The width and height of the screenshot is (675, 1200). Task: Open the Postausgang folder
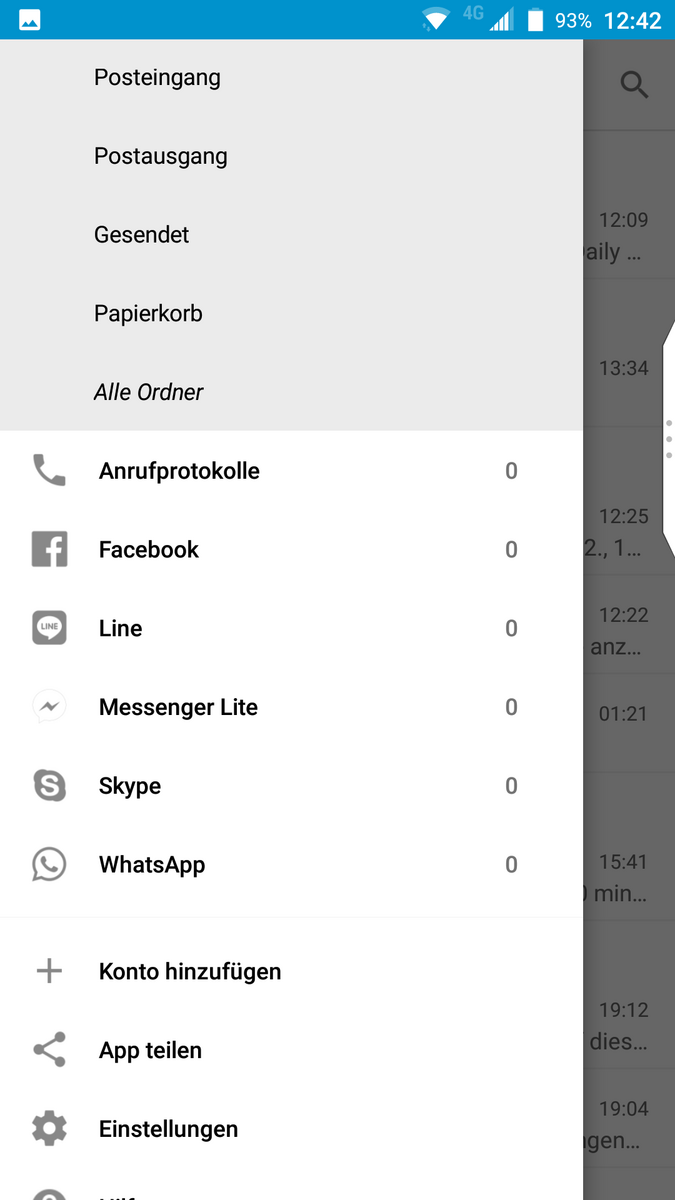tap(160, 157)
